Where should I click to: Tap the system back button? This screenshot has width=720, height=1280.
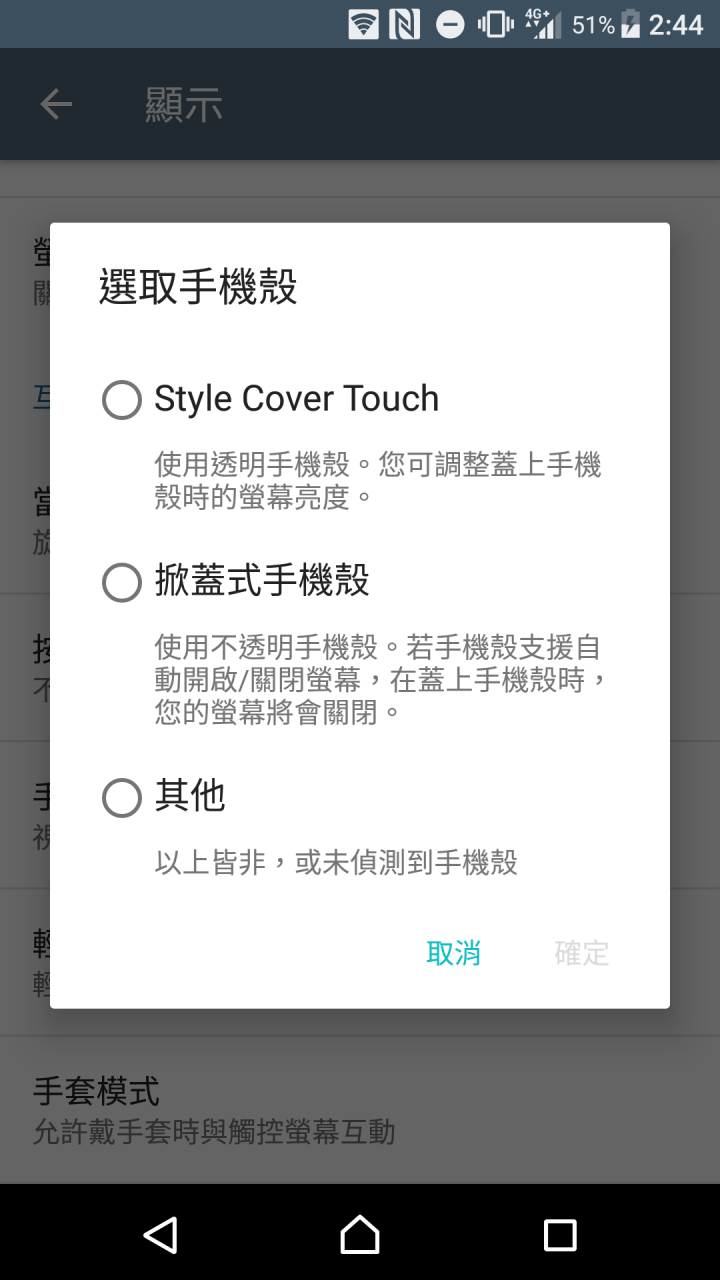click(x=160, y=1235)
